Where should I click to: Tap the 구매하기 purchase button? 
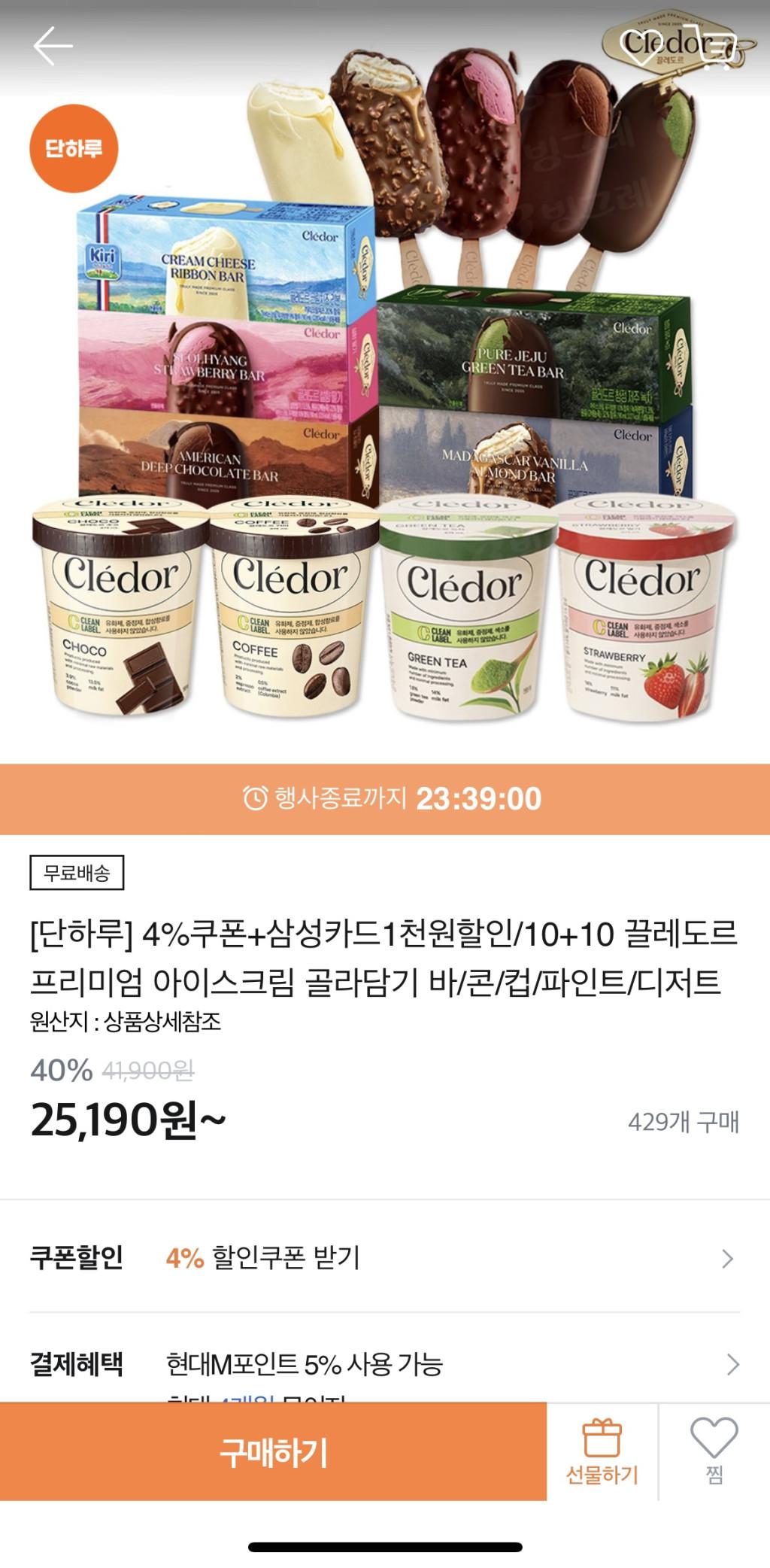[x=273, y=1452]
